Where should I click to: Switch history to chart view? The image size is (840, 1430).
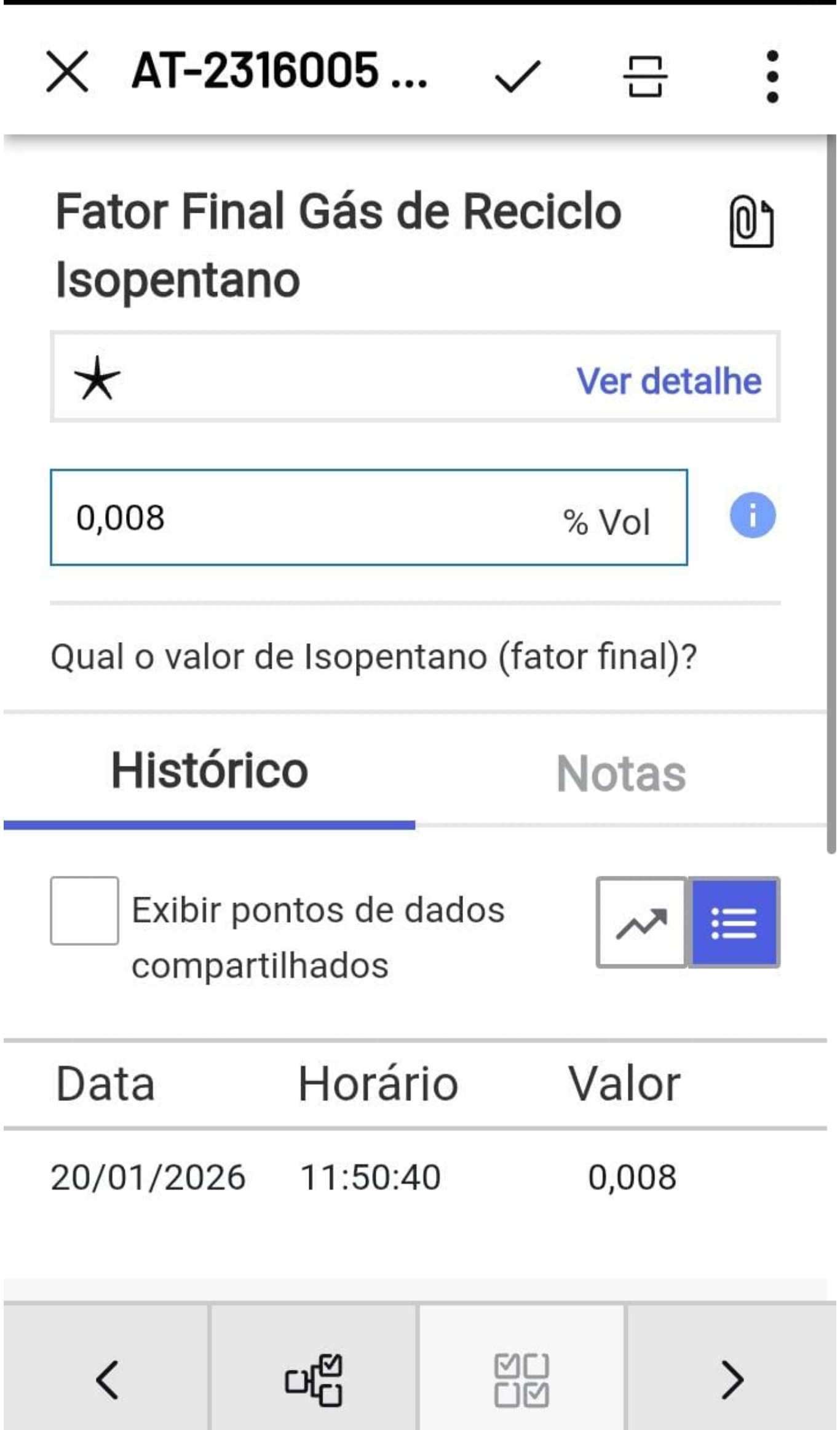(641, 923)
